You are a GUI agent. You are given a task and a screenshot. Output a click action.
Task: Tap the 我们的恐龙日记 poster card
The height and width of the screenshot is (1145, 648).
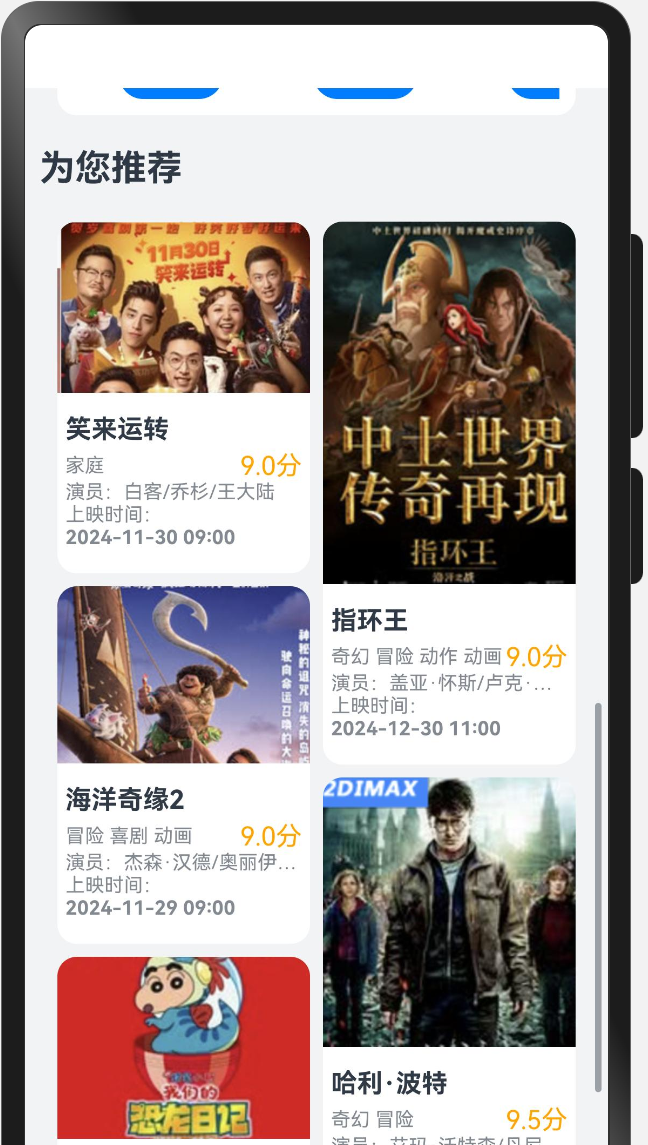(x=184, y=1050)
